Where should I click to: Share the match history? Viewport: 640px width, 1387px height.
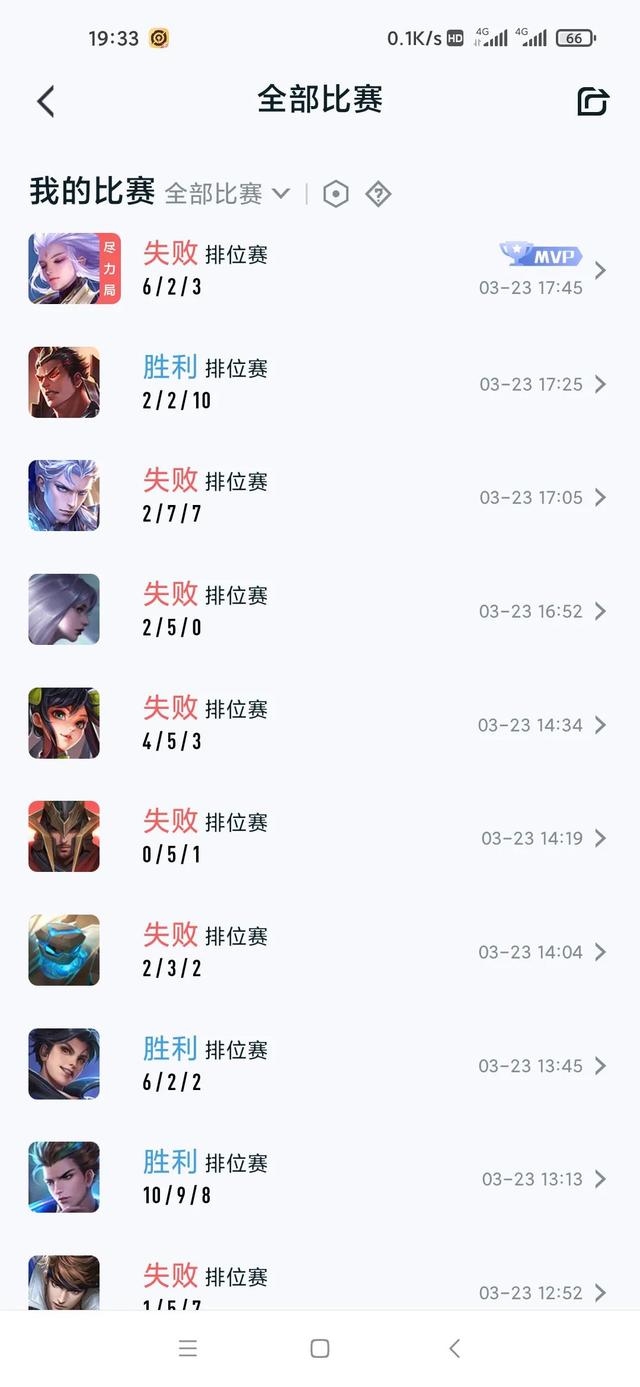click(593, 101)
